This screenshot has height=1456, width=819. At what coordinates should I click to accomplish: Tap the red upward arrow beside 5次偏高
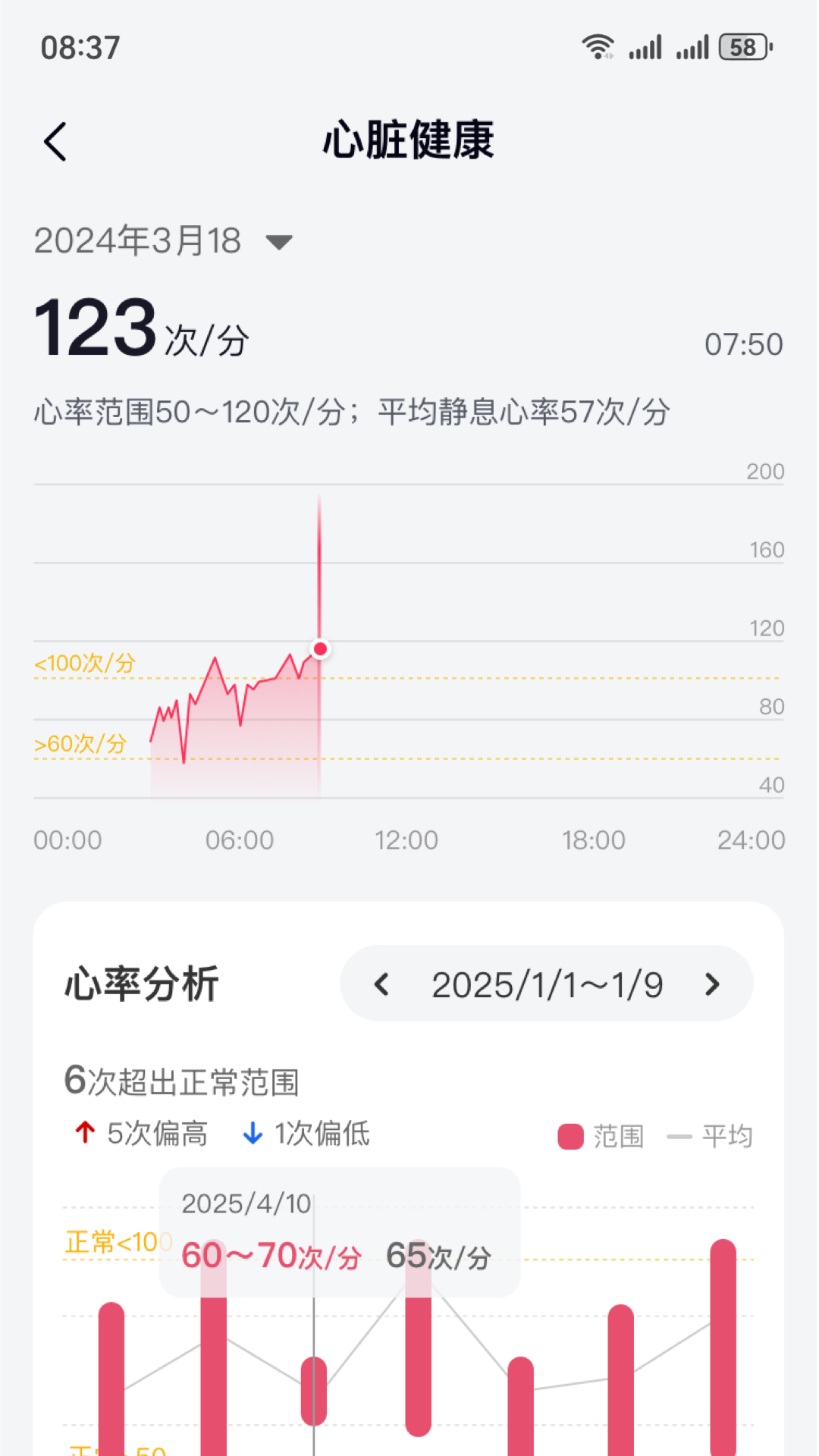tap(85, 1132)
